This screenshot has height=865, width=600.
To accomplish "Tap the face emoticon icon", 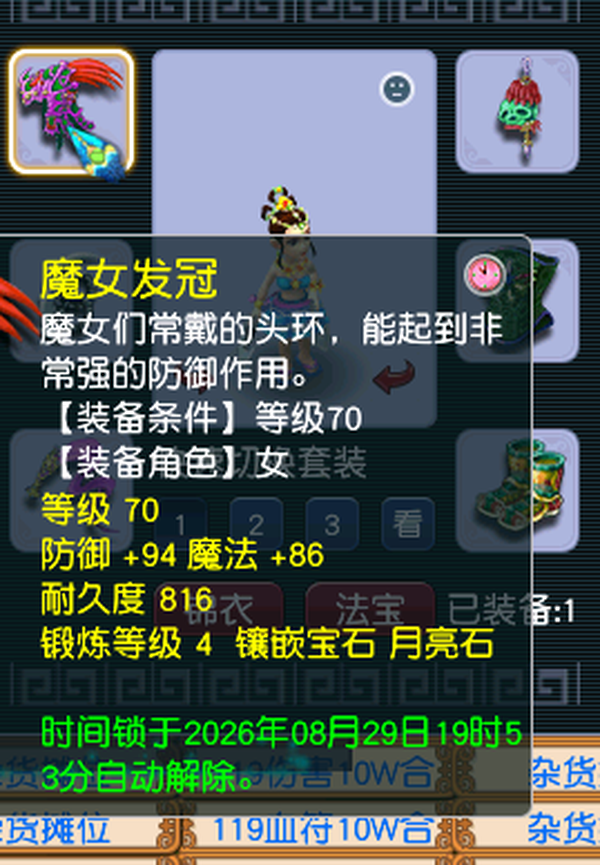I will pos(397,88).
